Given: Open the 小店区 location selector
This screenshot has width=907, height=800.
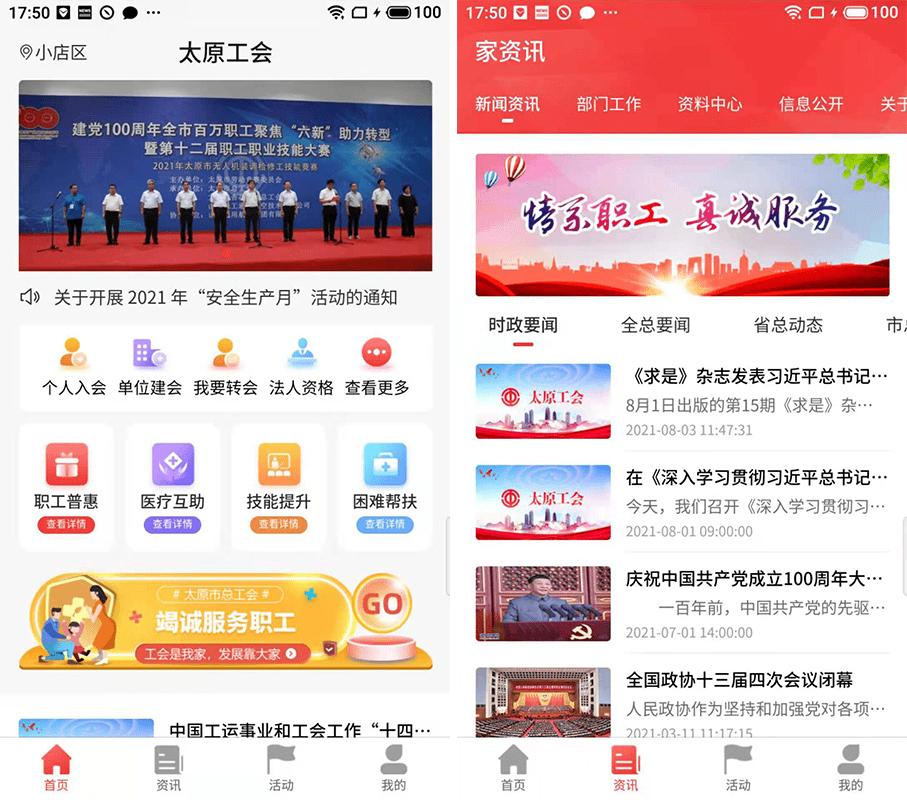Looking at the screenshot, I should pos(54,53).
